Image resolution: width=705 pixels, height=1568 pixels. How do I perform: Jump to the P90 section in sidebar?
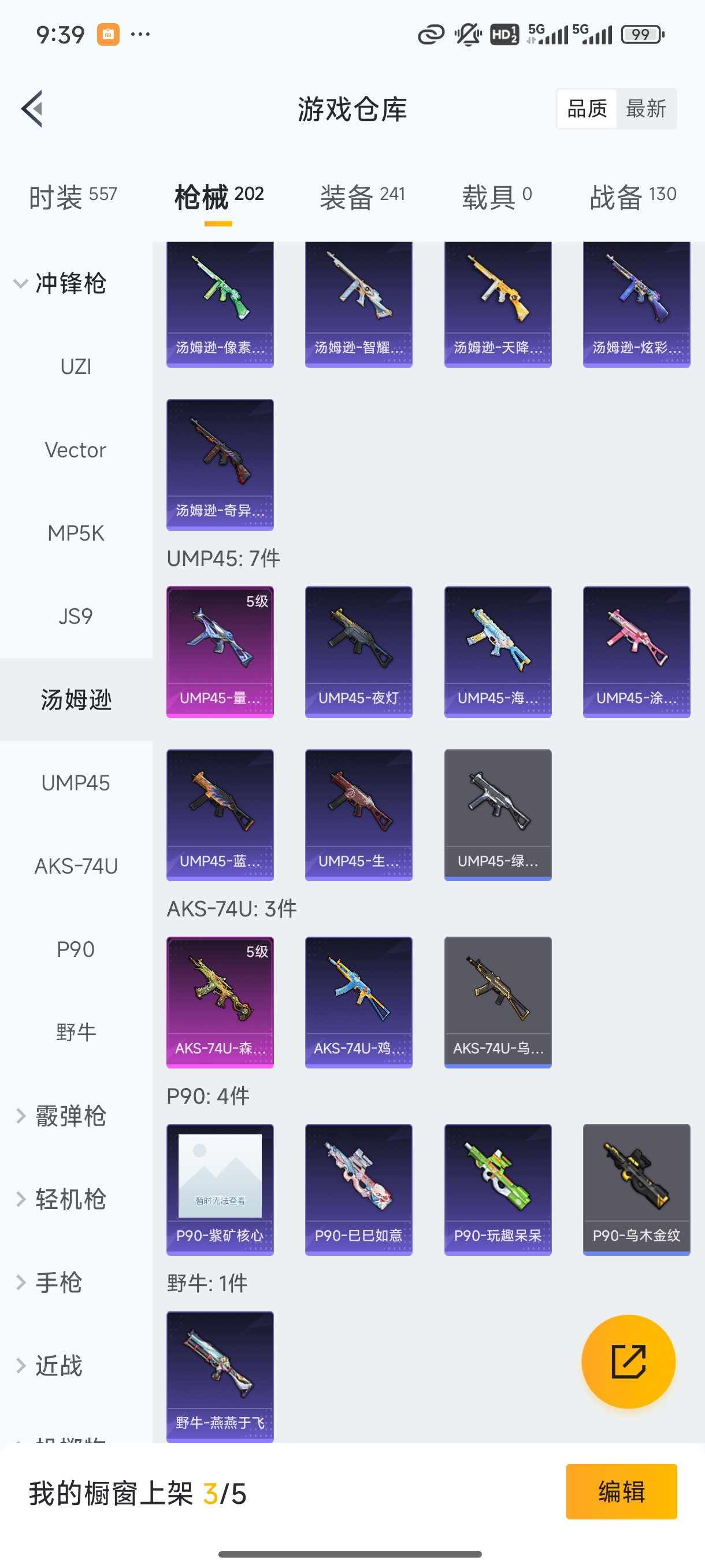76,949
